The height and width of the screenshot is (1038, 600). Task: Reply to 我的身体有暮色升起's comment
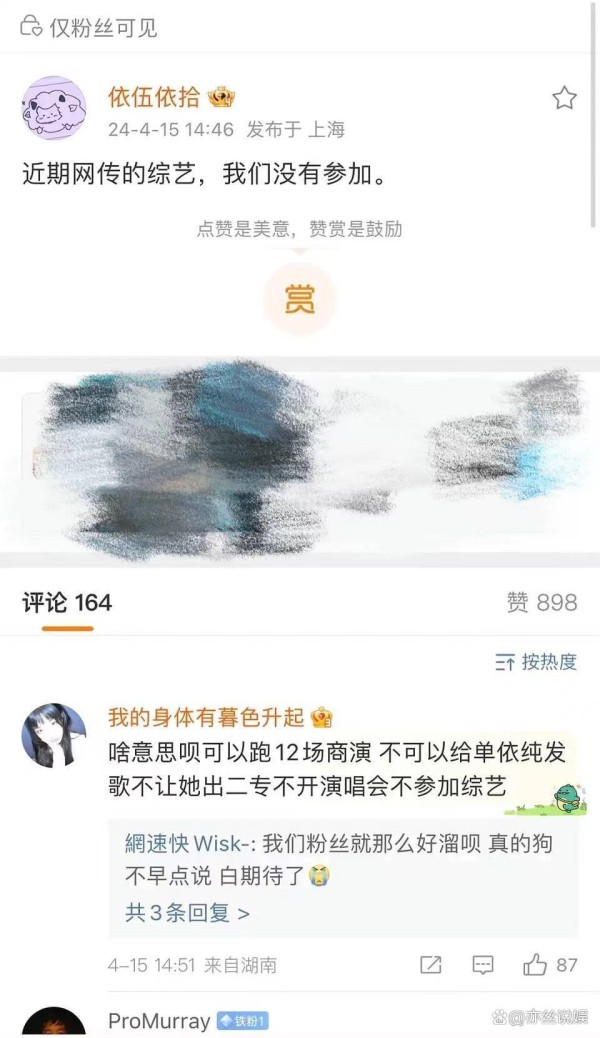coord(483,965)
